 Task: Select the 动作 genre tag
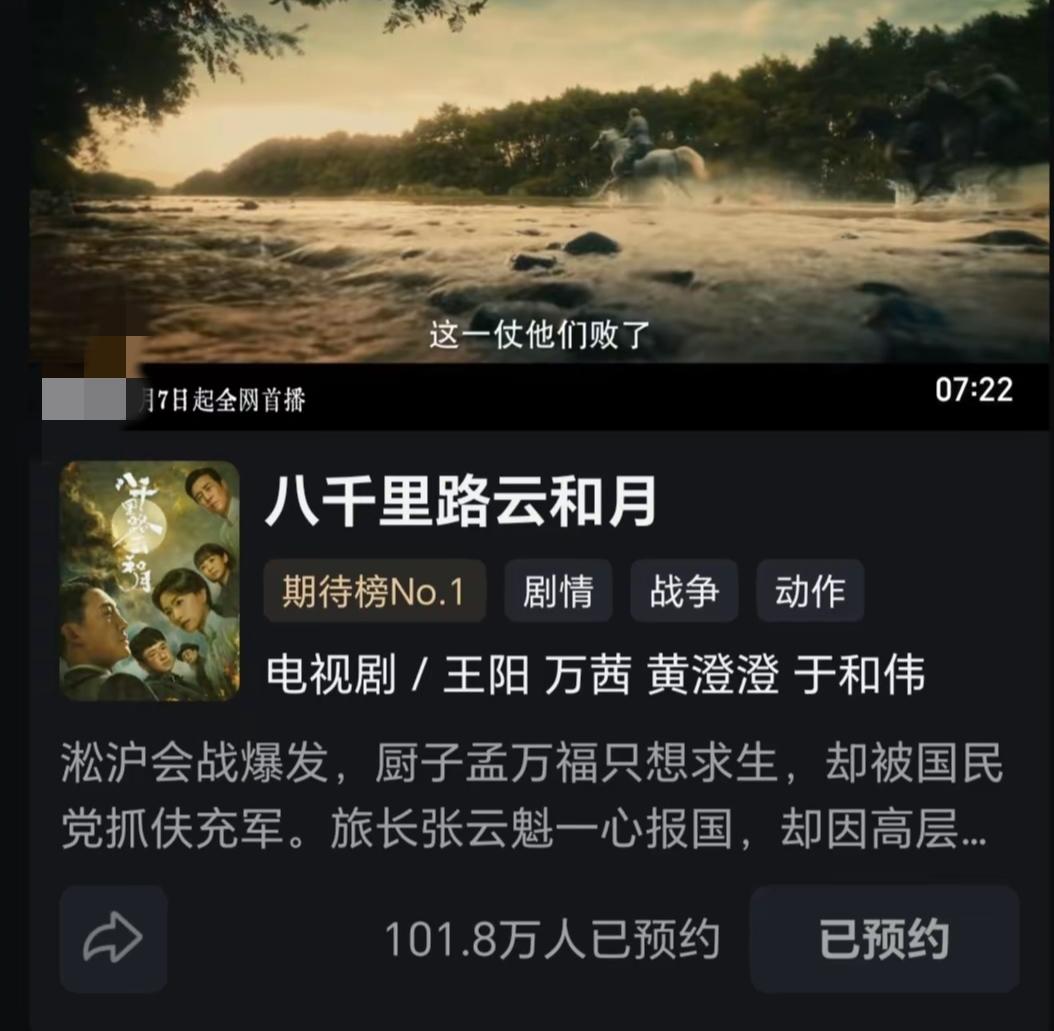[x=810, y=592]
